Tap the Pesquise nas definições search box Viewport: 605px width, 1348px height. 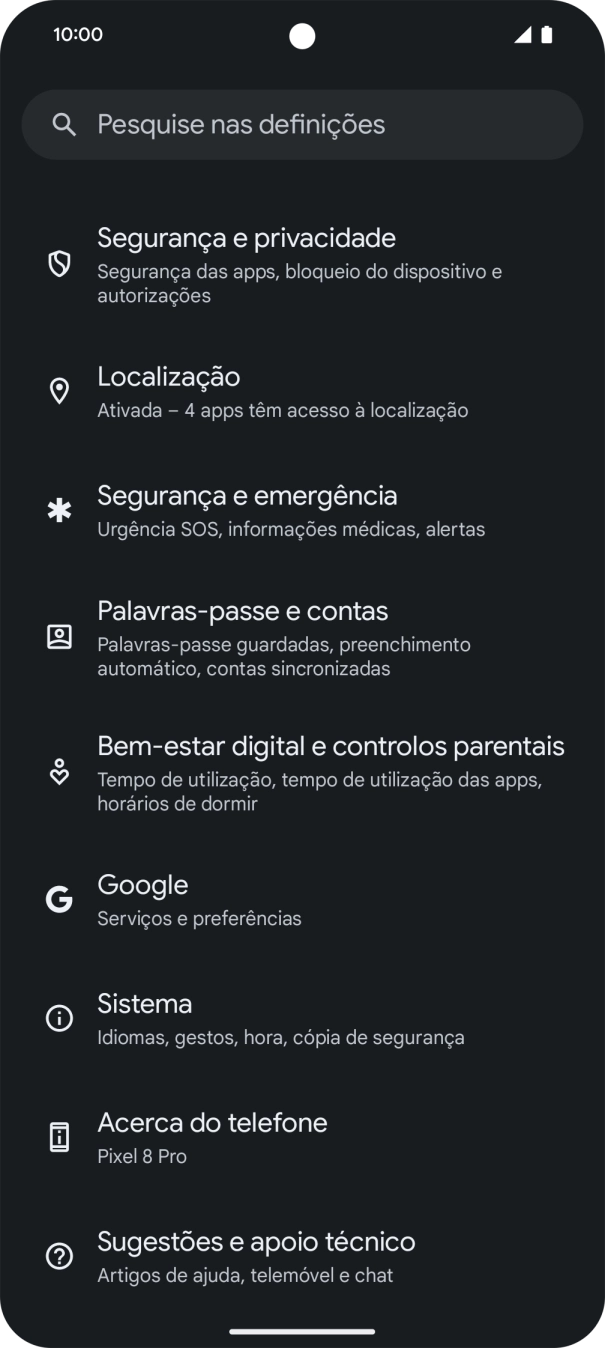[x=302, y=125]
